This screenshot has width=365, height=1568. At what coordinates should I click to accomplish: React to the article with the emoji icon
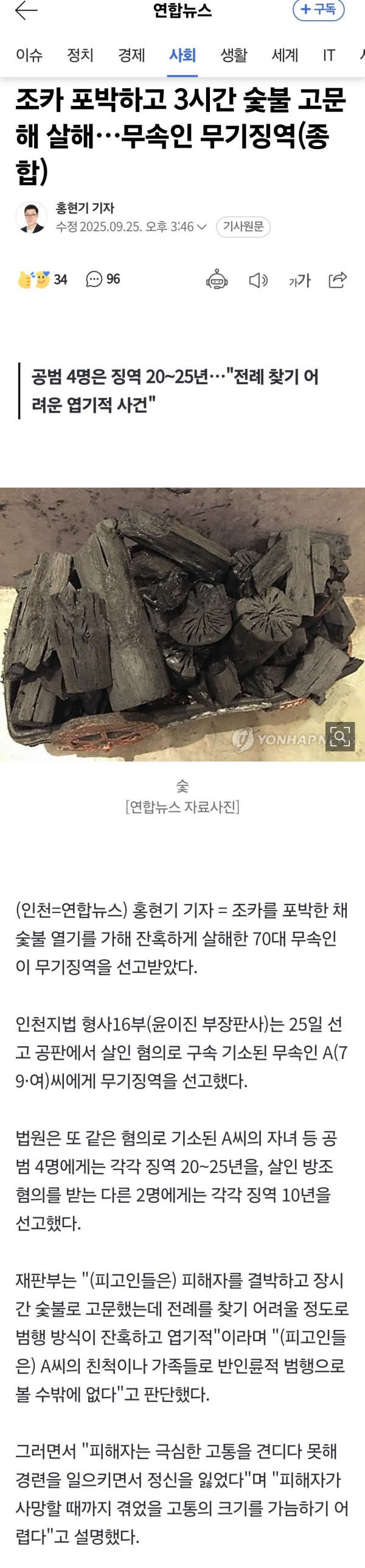point(34,279)
